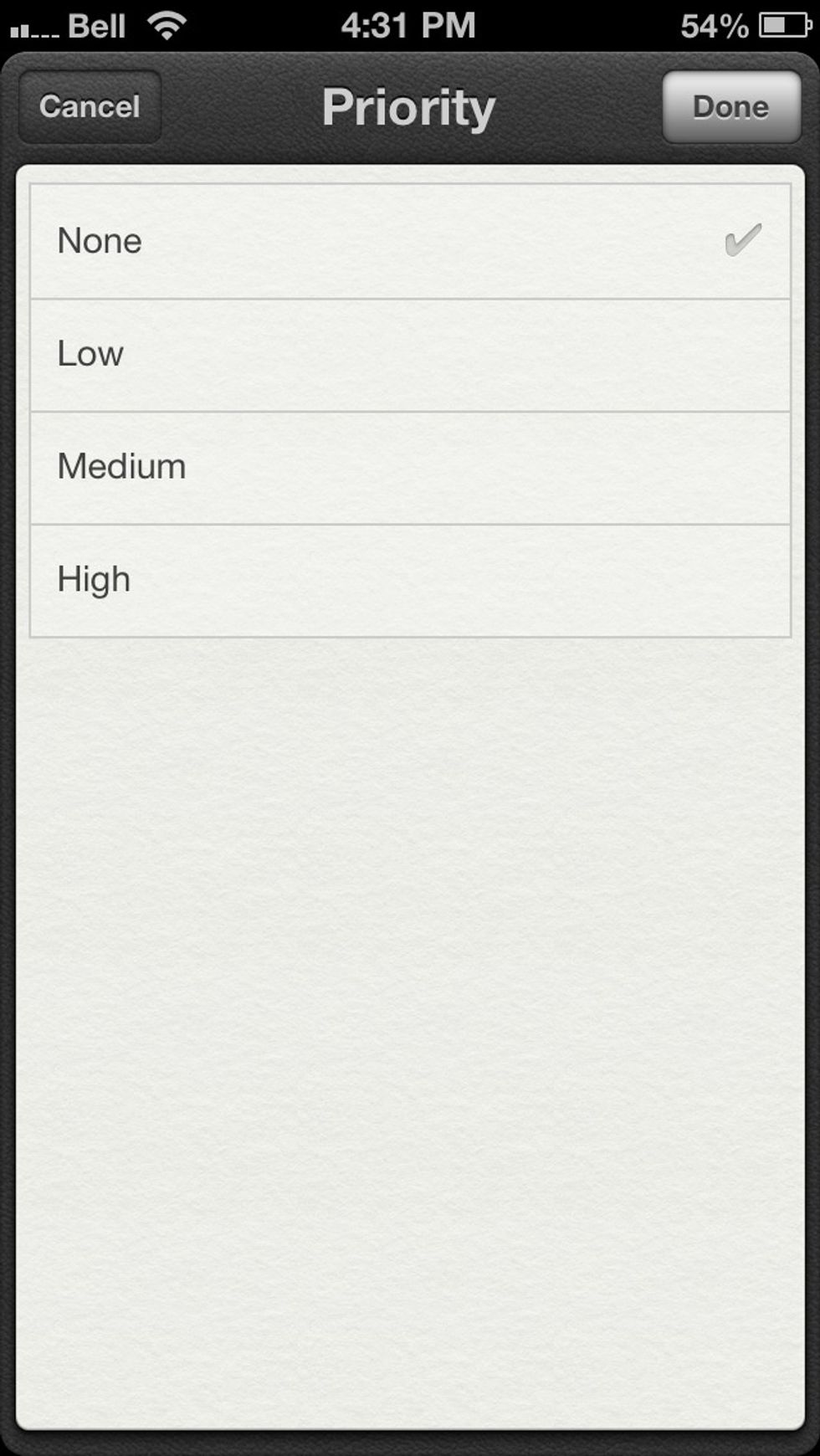Tap the top of the priority options panel

[x=409, y=188]
